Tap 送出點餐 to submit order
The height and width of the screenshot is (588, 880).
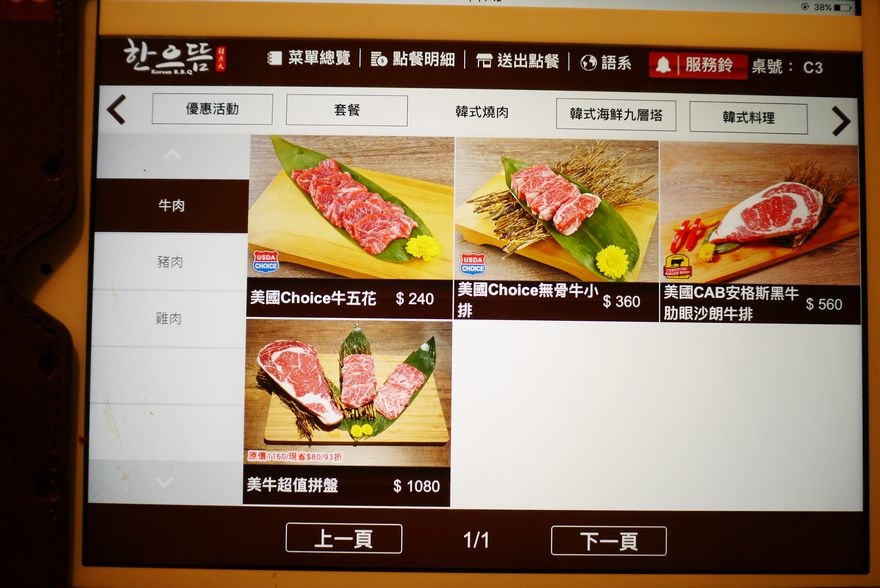point(517,61)
